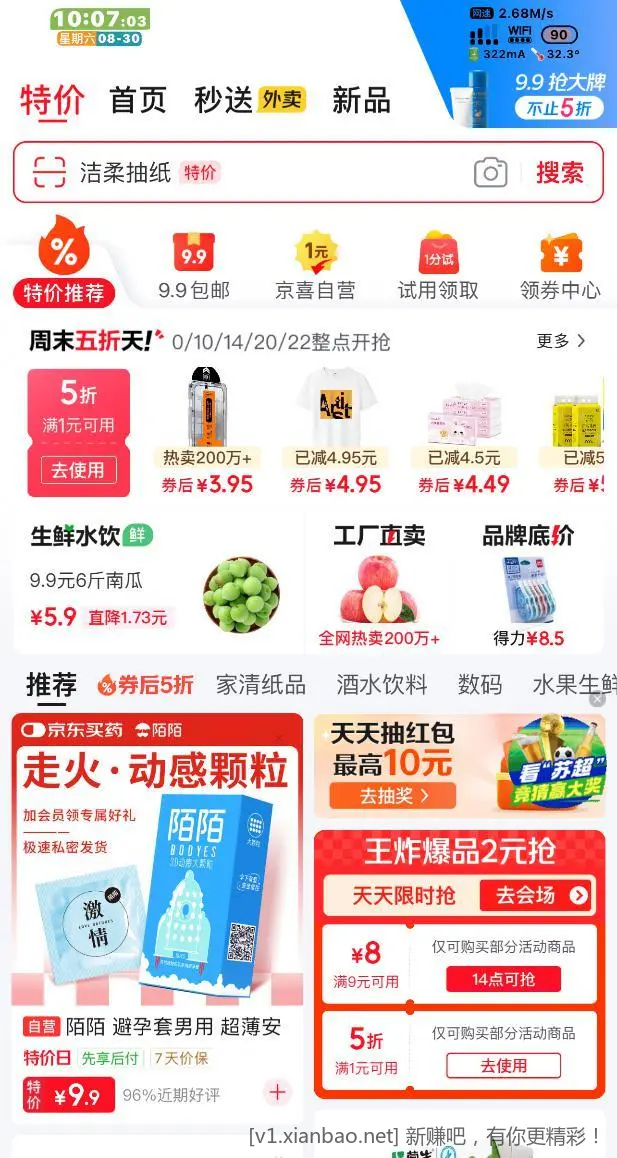Tap the red 搜索 button
Screen dimensions: 617x1158
point(559,172)
